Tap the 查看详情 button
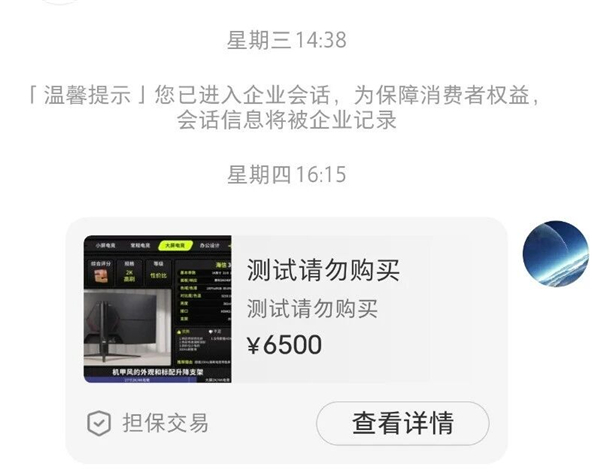Viewport: 600px width, 472px height. tap(402, 422)
